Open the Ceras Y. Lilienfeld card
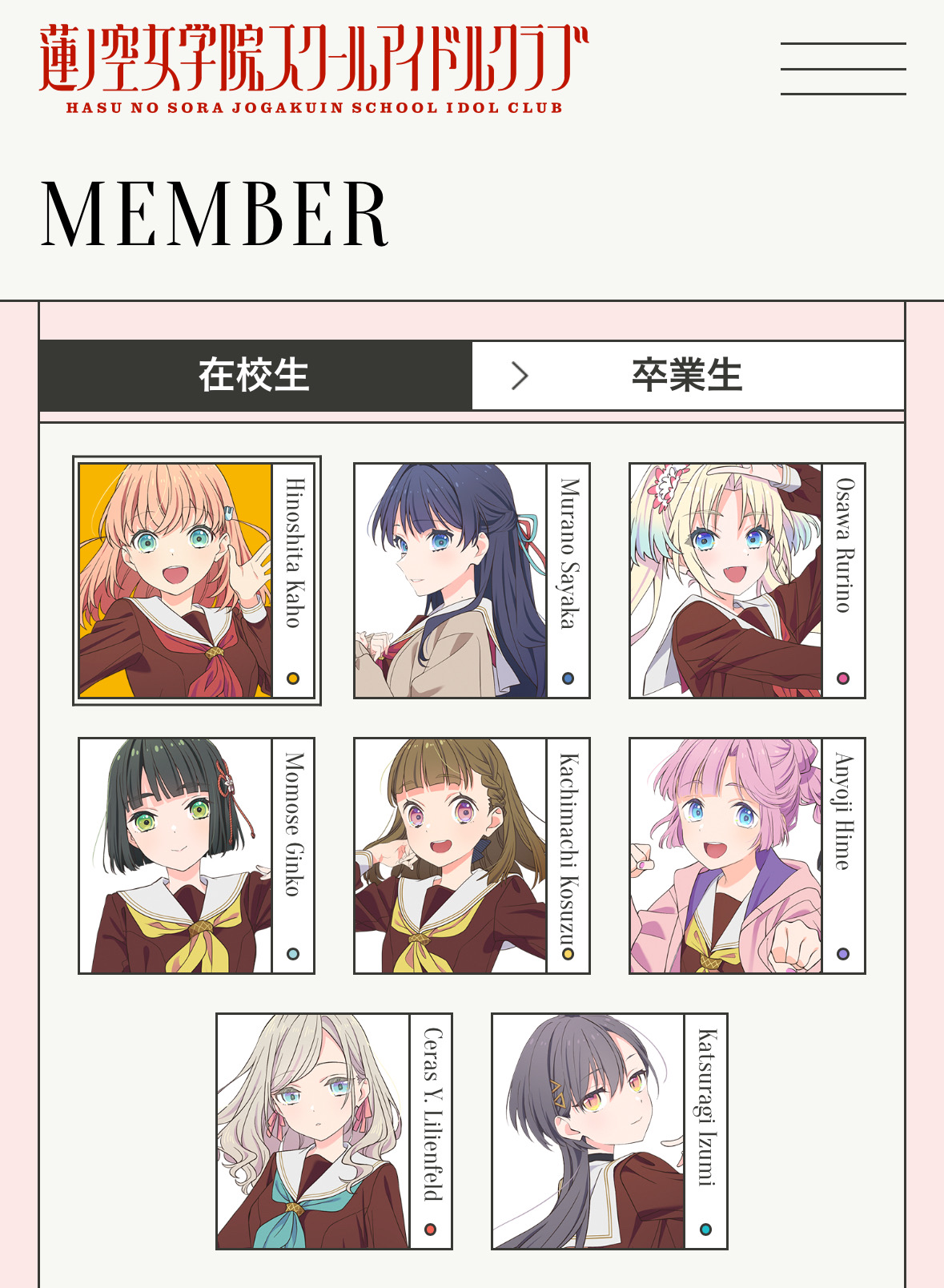The image size is (944, 1288). click(334, 1131)
